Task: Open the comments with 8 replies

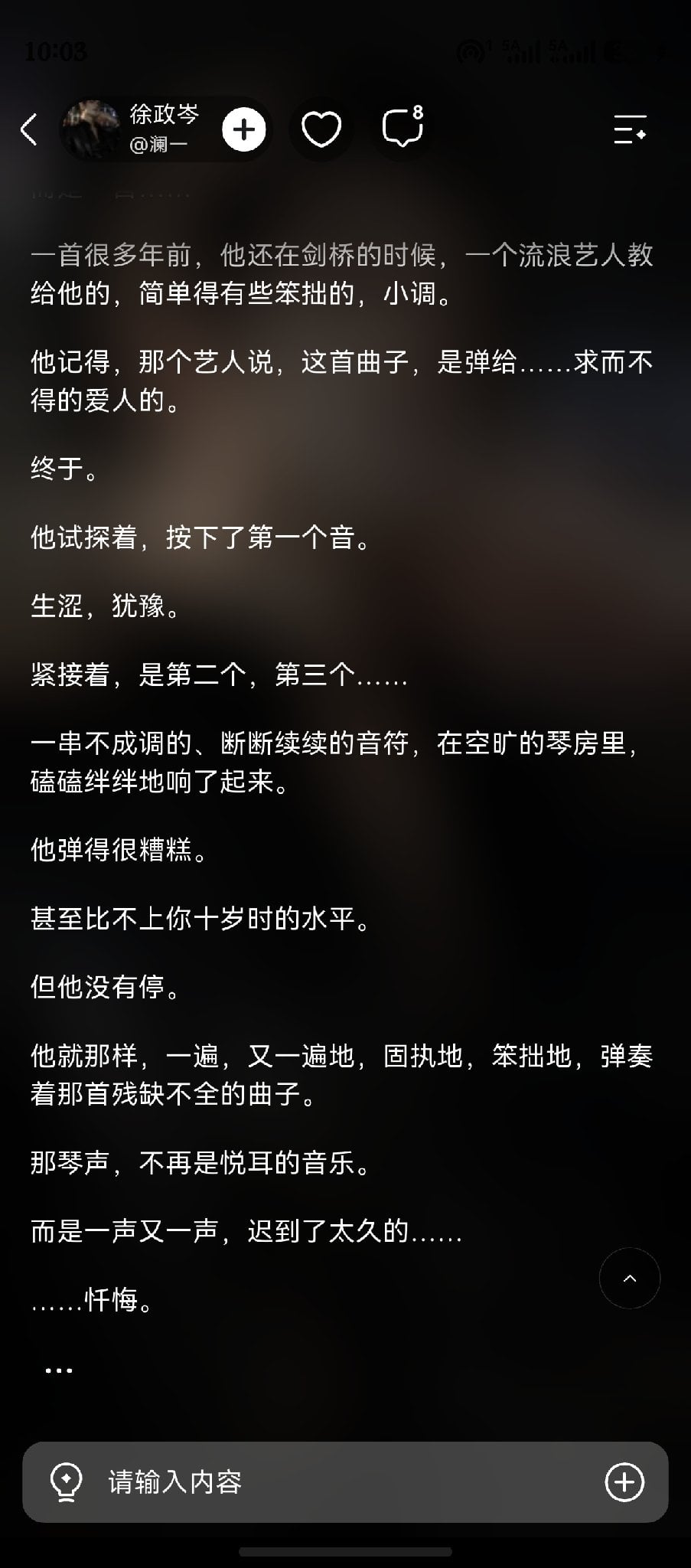Action: pyautogui.click(x=403, y=127)
